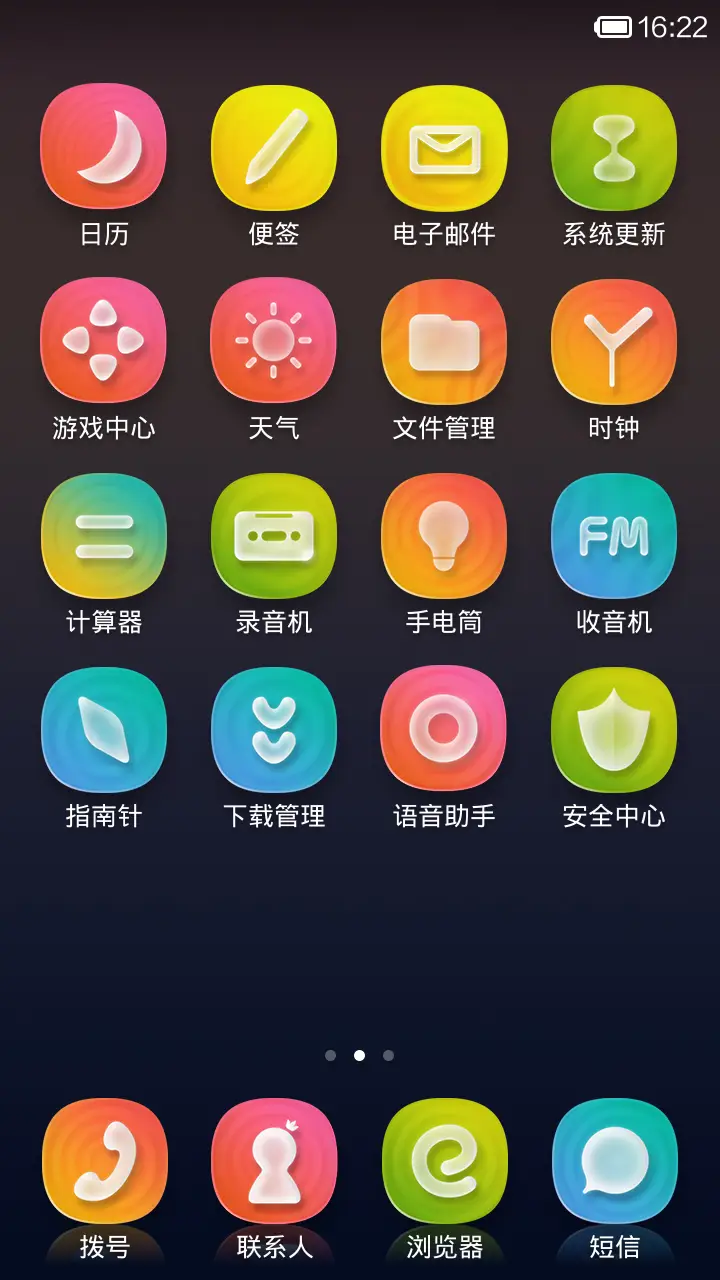Start the Sound Recorder (录音机)

(274, 536)
